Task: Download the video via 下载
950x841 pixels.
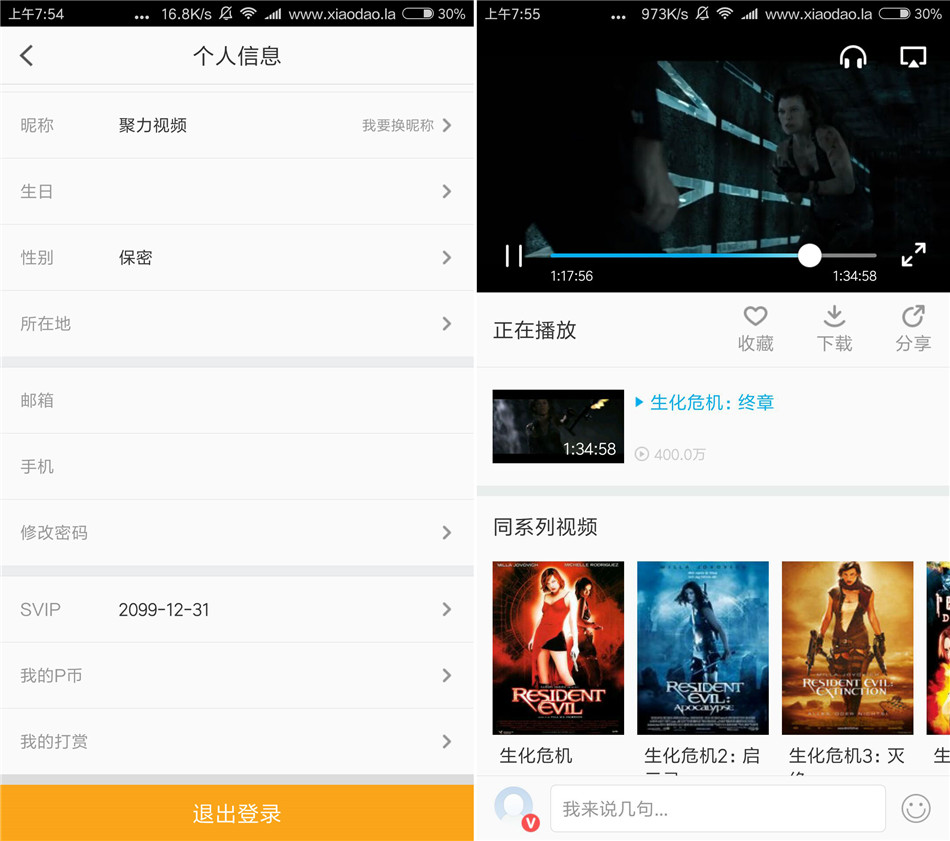Action: click(x=834, y=328)
